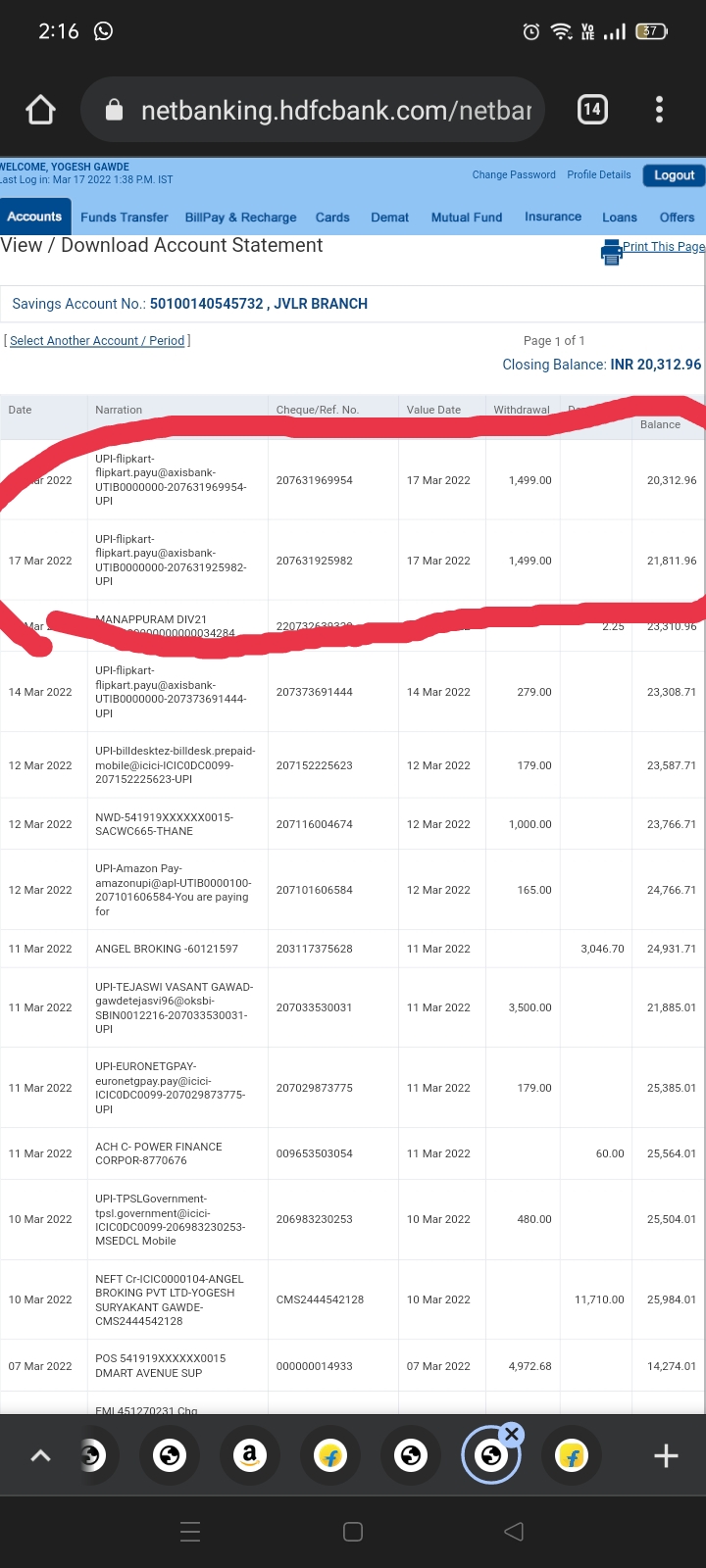Select Another Account / Period link
The height and width of the screenshot is (1568, 706).
(x=97, y=341)
